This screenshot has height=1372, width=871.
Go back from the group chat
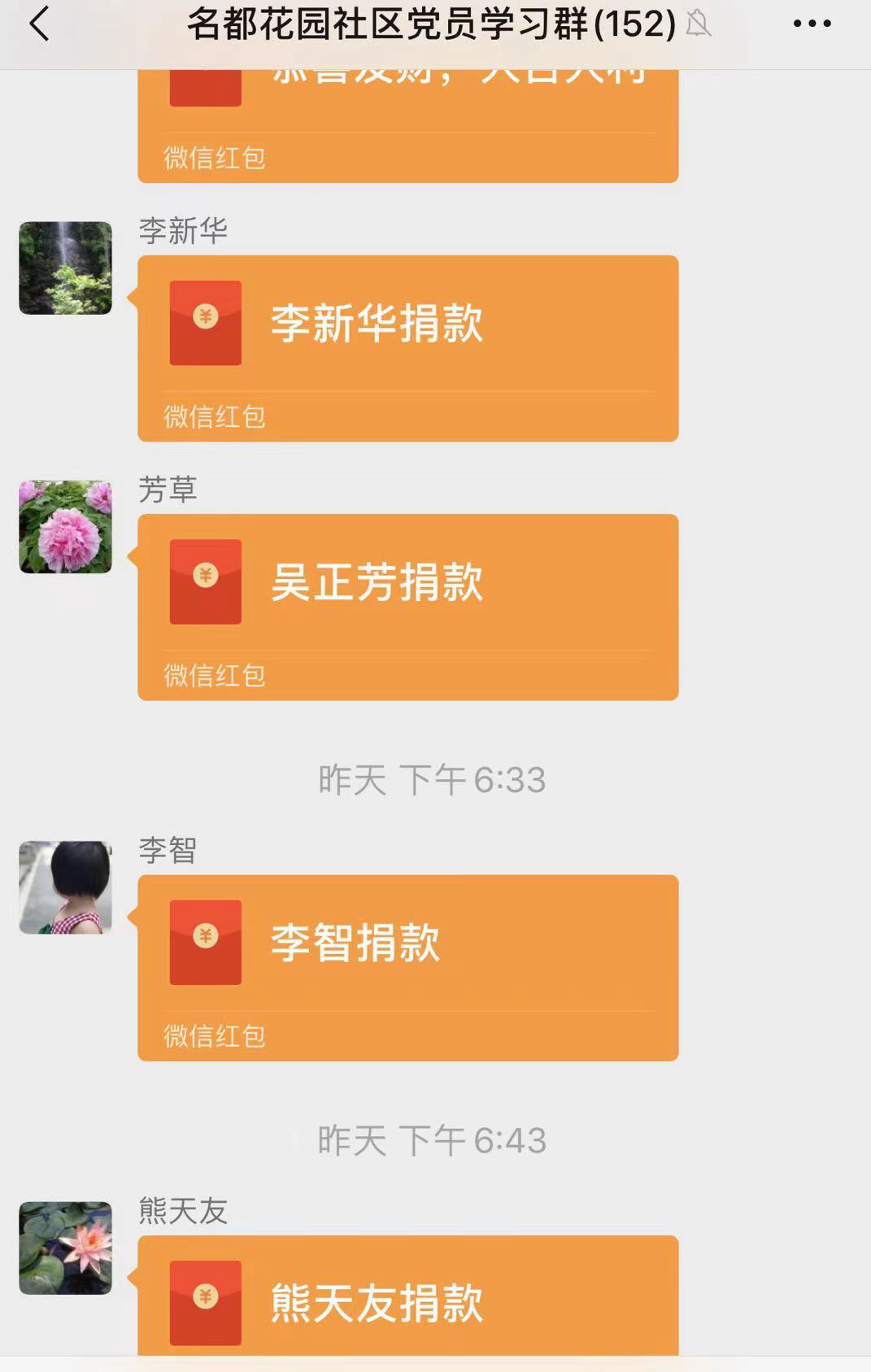point(39,24)
